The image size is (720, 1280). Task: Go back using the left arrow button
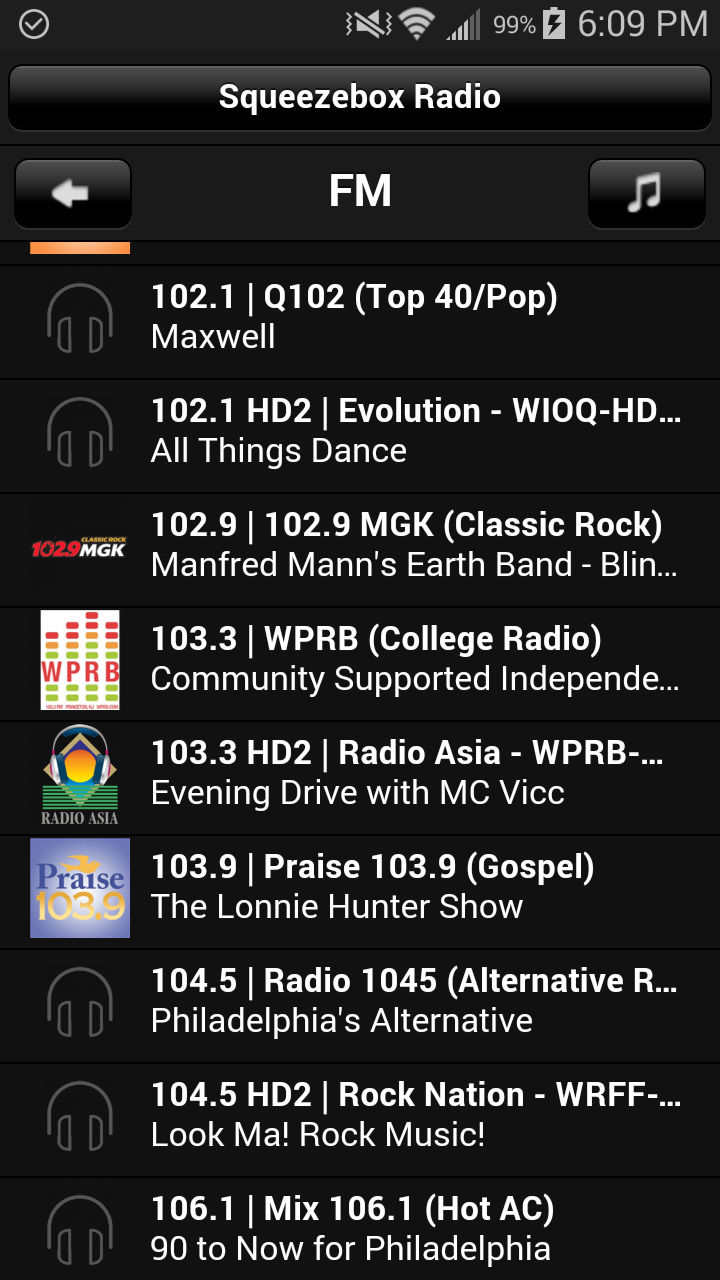(x=72, y=193)
